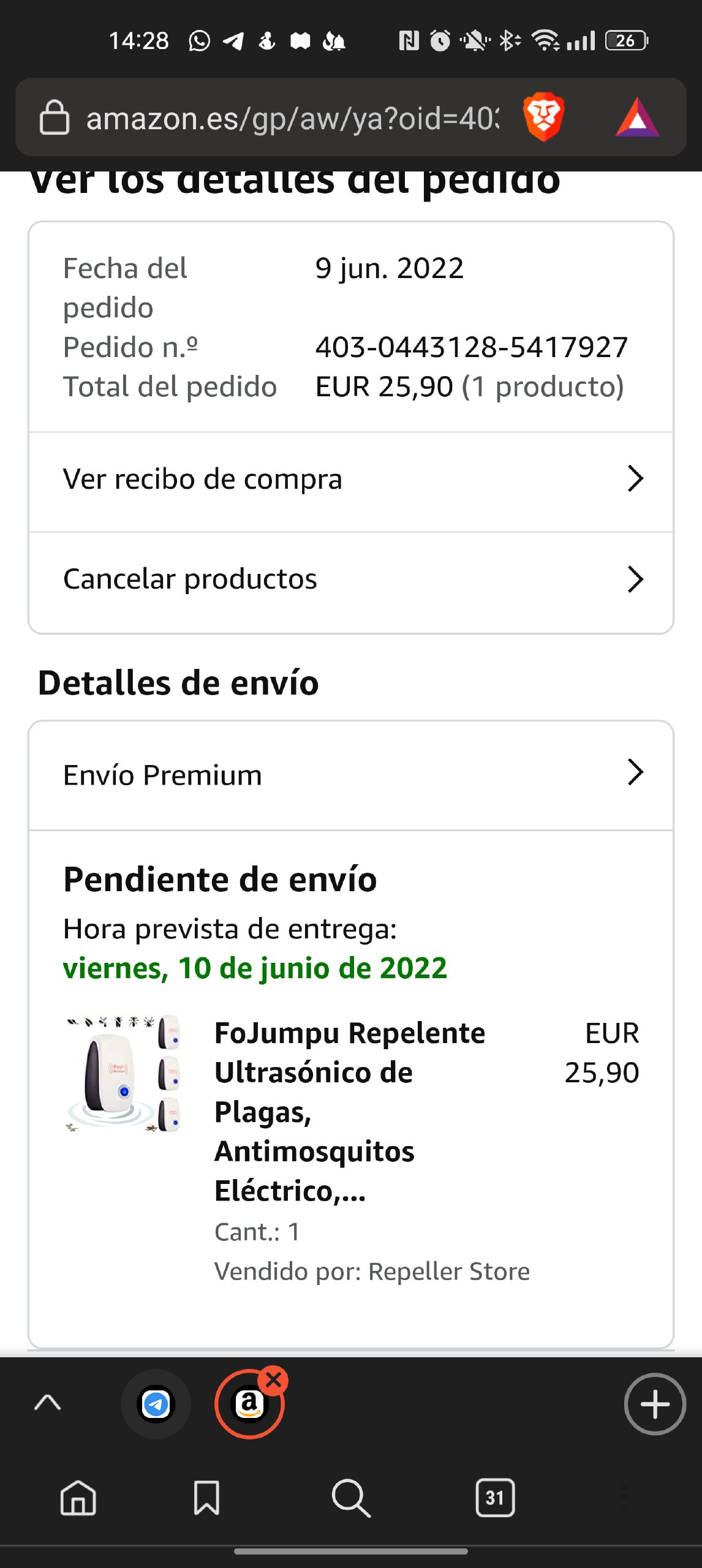Expand the tab bar with the up arrow

pyautogui.click(x=48, y=1403)
